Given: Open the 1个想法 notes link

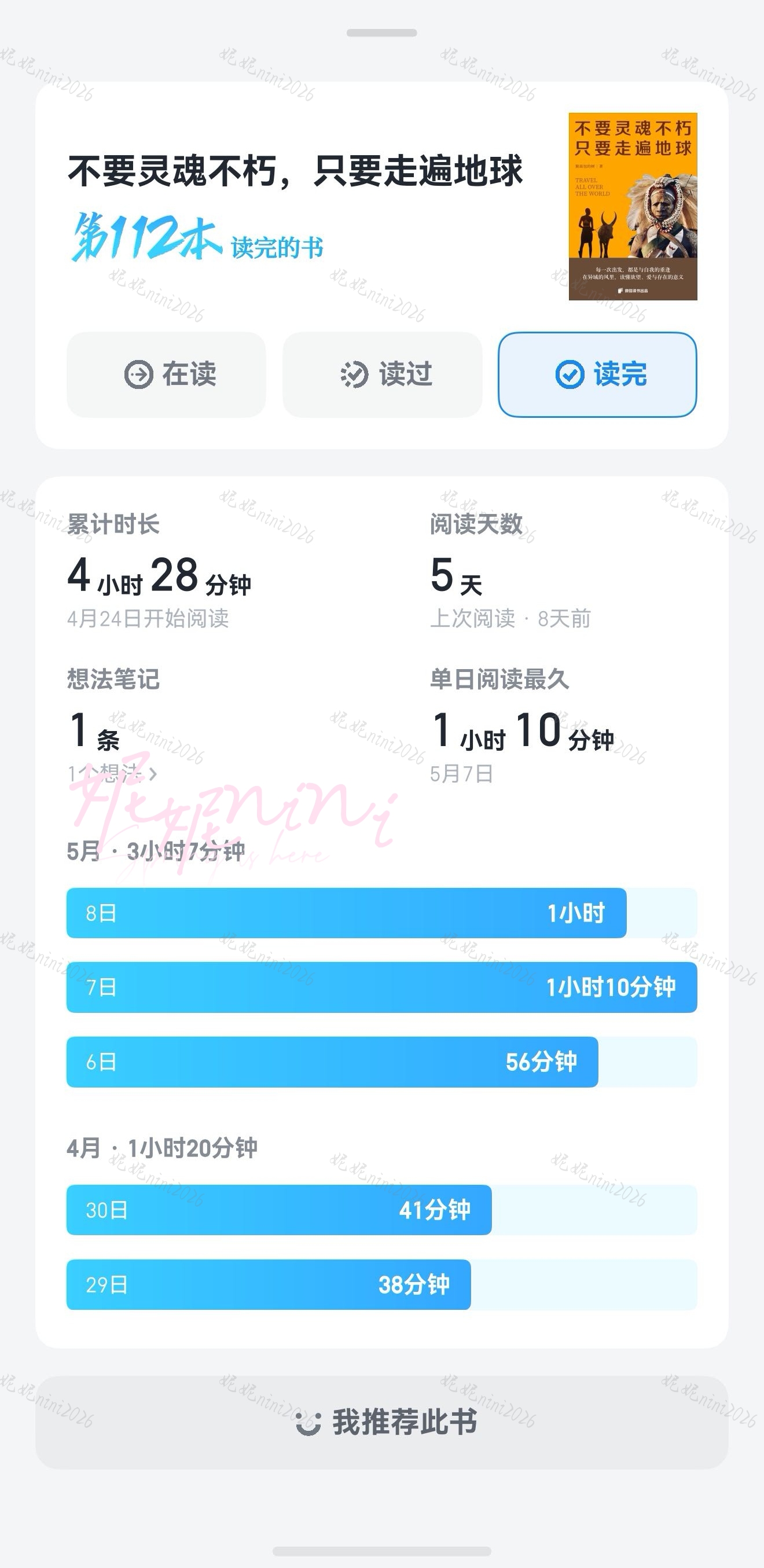Looking at the screenshot, I should click(x=112, y=774).
